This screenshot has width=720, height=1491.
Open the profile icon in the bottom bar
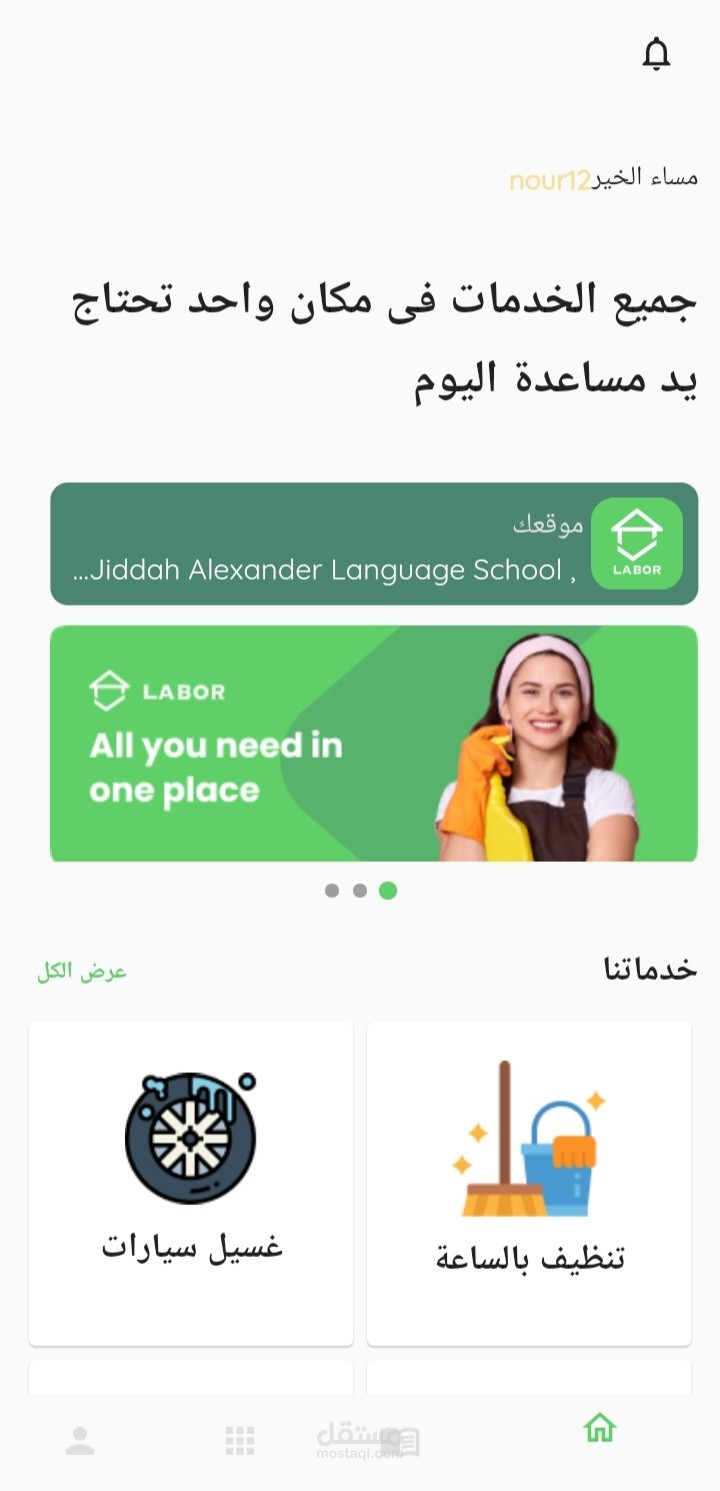[80, 1440]
